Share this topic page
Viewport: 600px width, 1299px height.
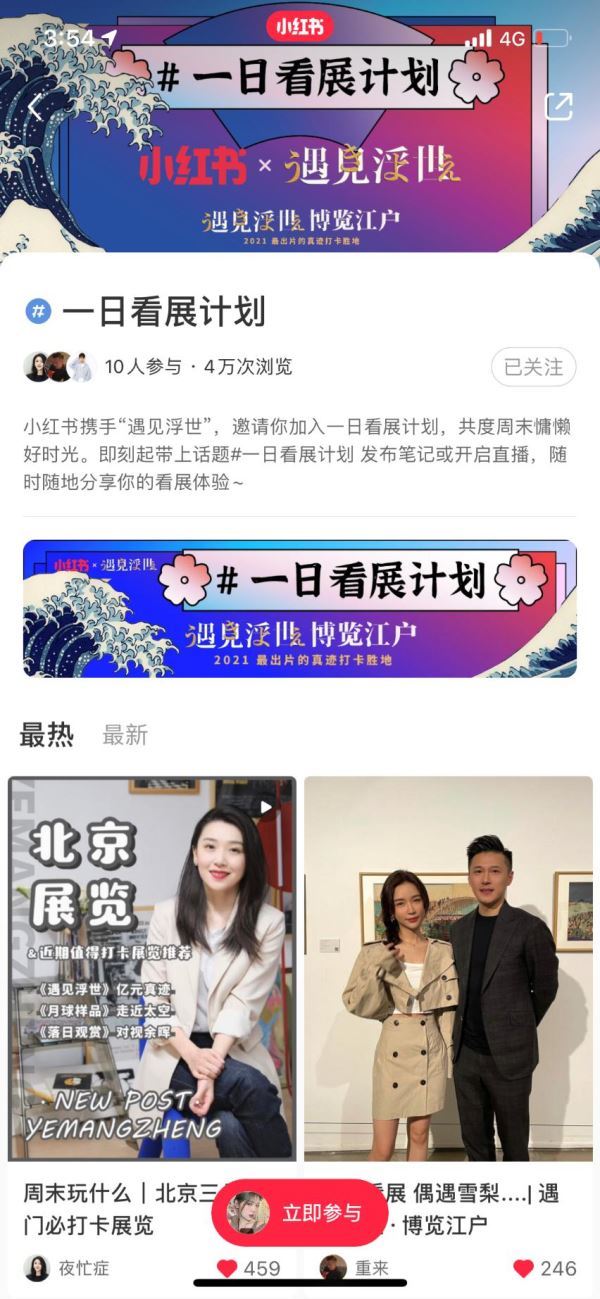click(x=558, y=106)
